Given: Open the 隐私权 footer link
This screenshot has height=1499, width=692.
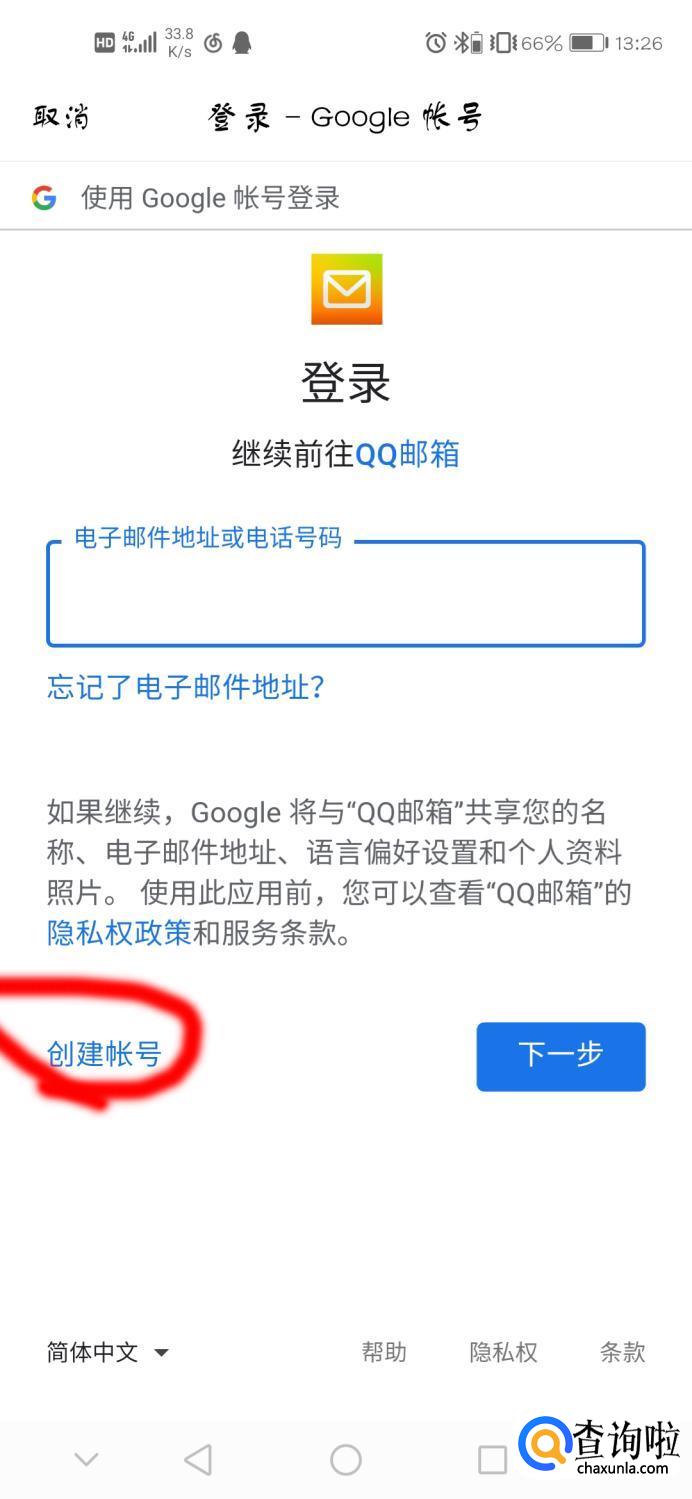Looking at the screenshot, I should pos(503,1352).
